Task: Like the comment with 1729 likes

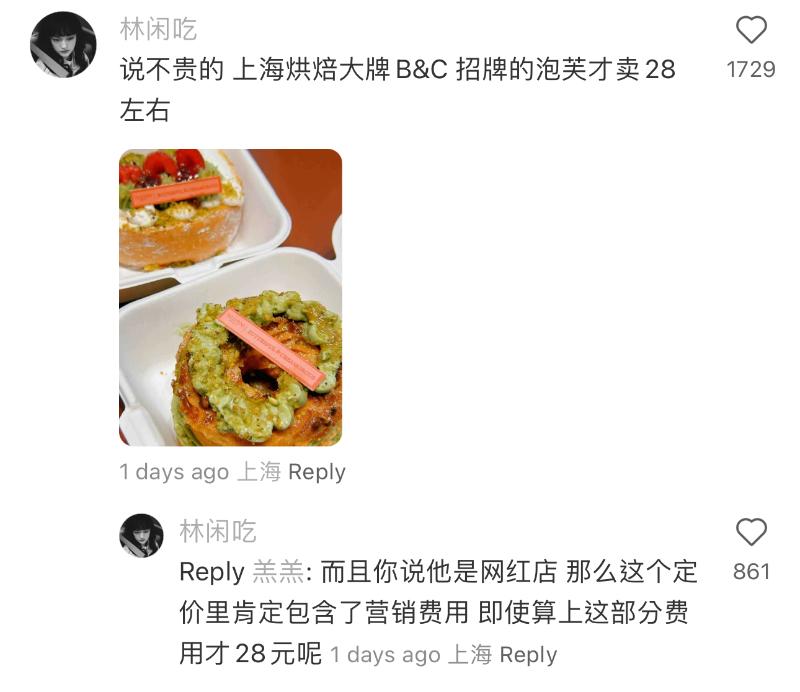Action: click(x=751, y=31)
